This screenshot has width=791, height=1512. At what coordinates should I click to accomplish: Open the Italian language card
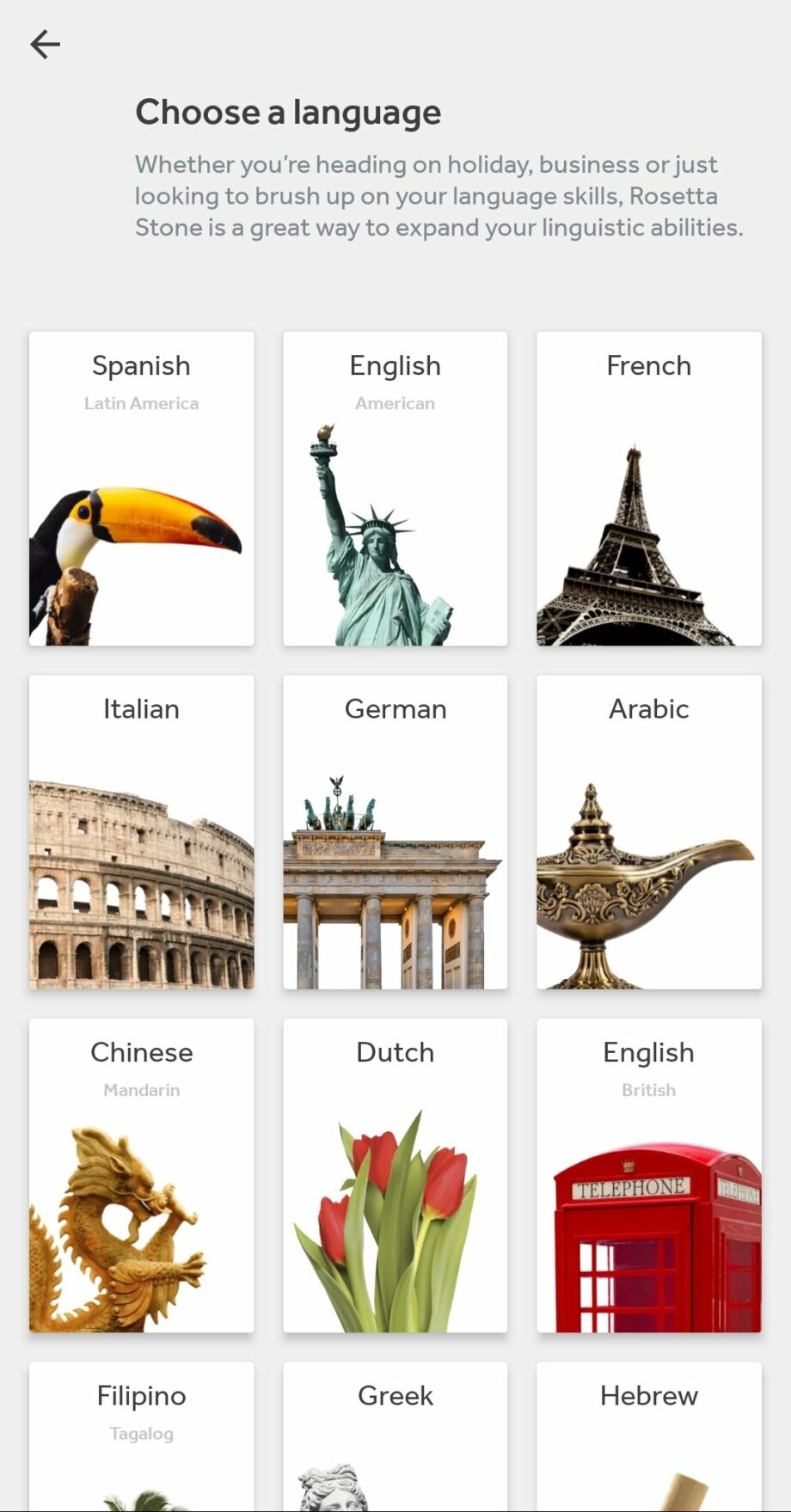pyautogui.click(x=141, y=831)
